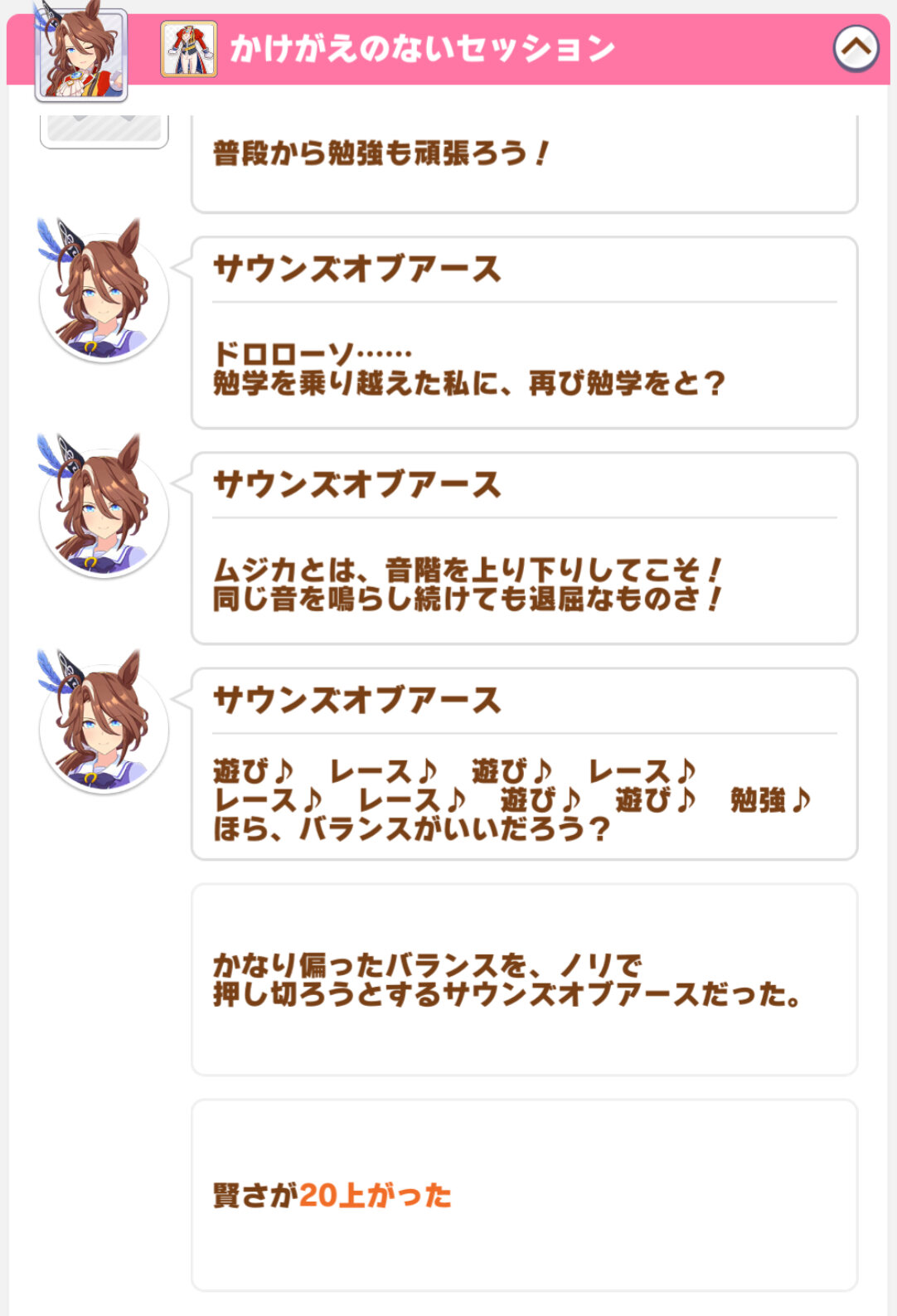Collapse the かけがえのないセッション event log
The height and width of the screenshot is (1316, 897).
click(x=856, y=48)
